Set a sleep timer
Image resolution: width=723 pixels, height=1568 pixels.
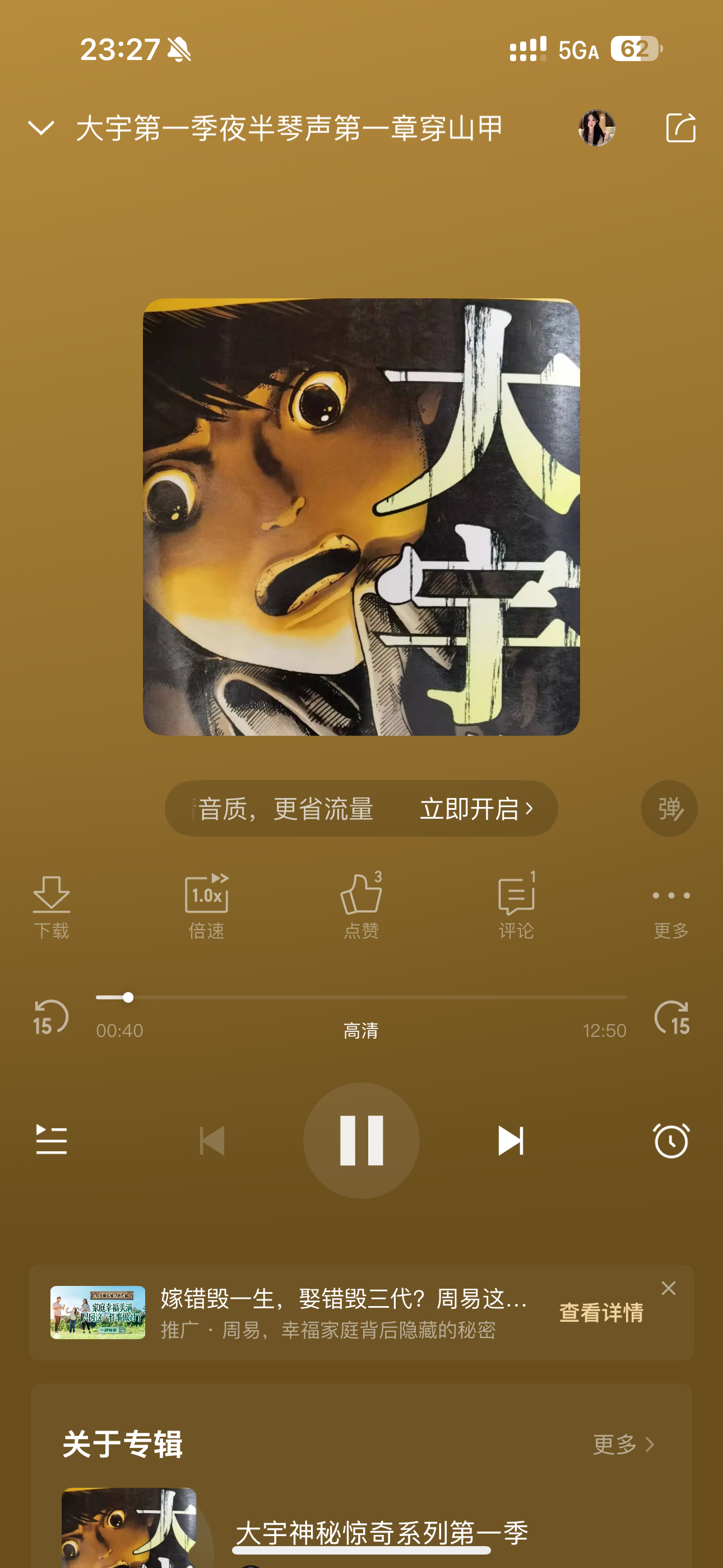click(x=671, y=1140)
